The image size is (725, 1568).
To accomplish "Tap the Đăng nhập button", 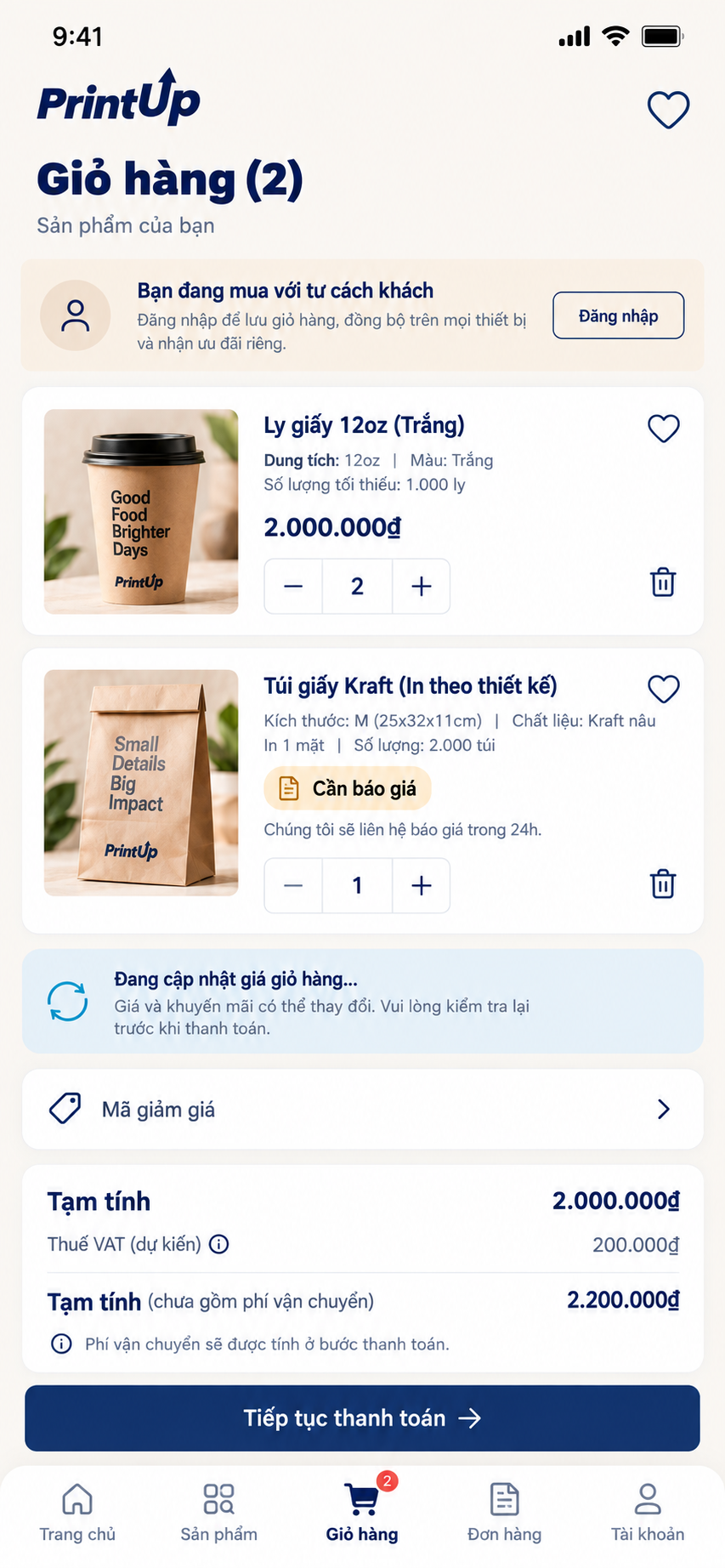I will (x=618, y=315).
